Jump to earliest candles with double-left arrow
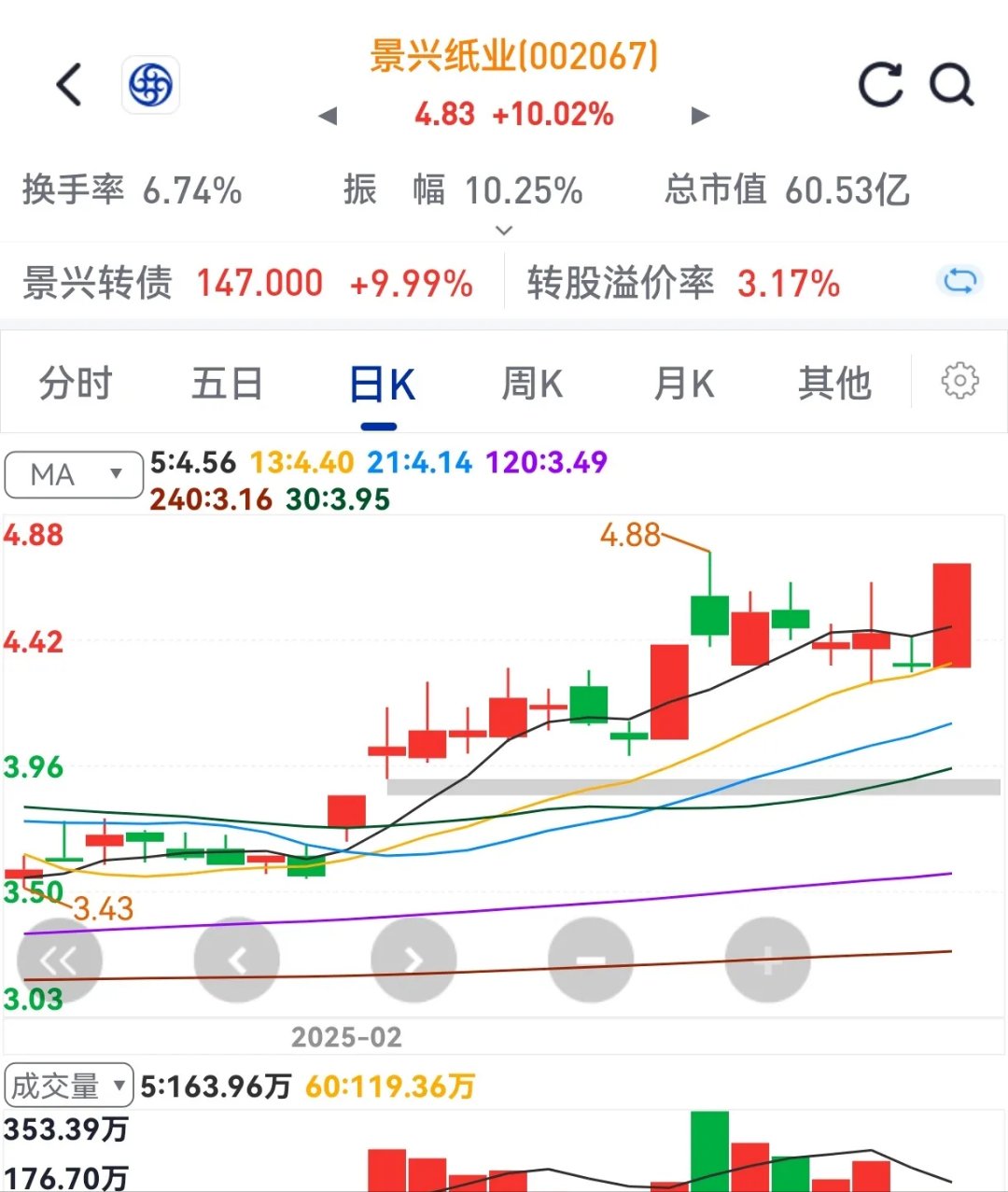This screenshot has height=1192, width=1008. pyautogui.click(x=59, y=959)
